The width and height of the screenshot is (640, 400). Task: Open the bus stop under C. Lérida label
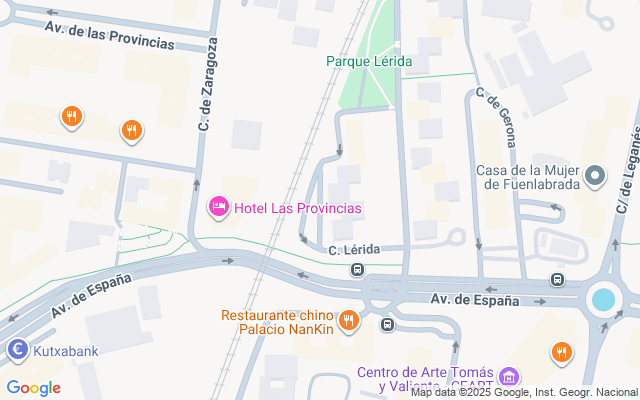tap(357, 268)
